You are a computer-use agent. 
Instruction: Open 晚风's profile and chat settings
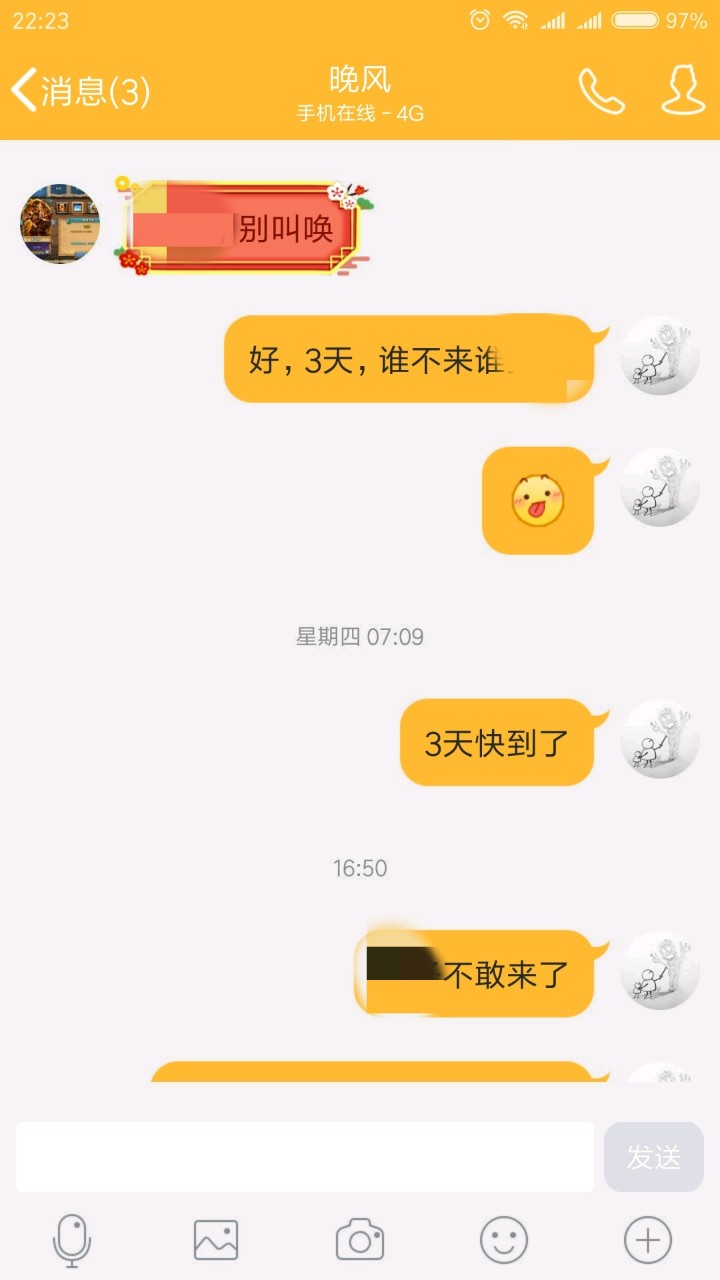coord(683,92)
